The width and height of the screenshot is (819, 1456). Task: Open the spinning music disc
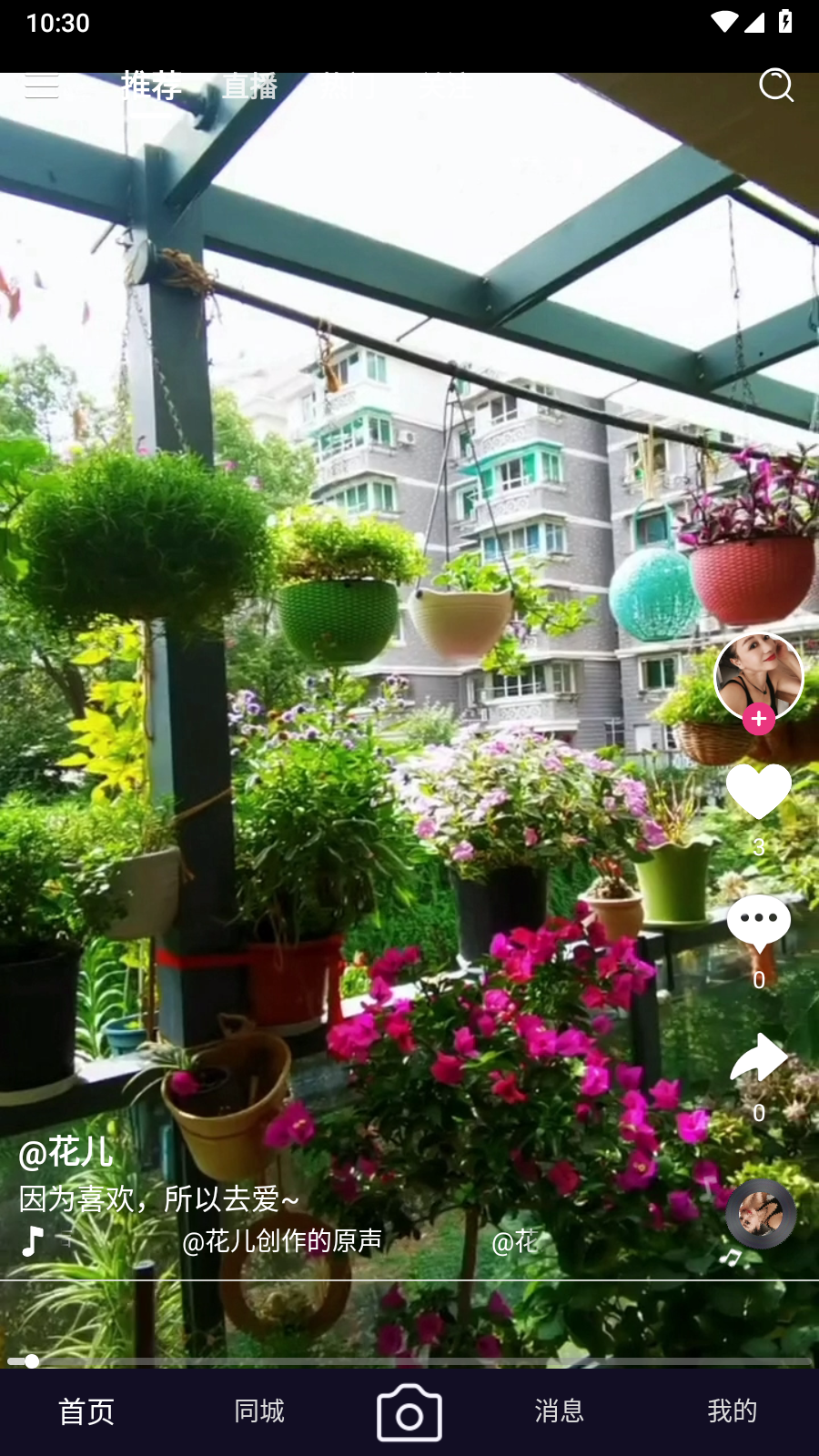(x=761, y=1214)
